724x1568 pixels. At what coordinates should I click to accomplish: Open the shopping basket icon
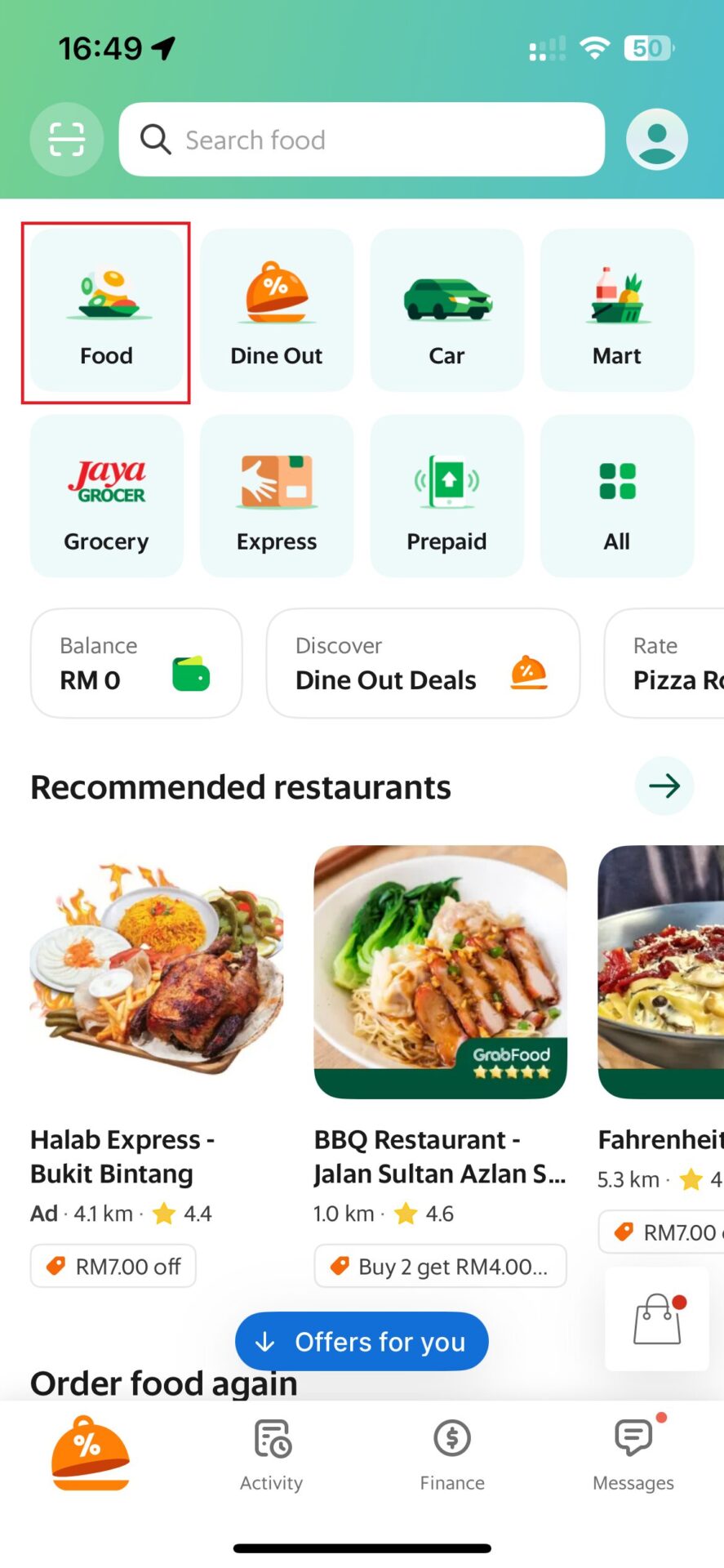click(x=657, y=1319)
